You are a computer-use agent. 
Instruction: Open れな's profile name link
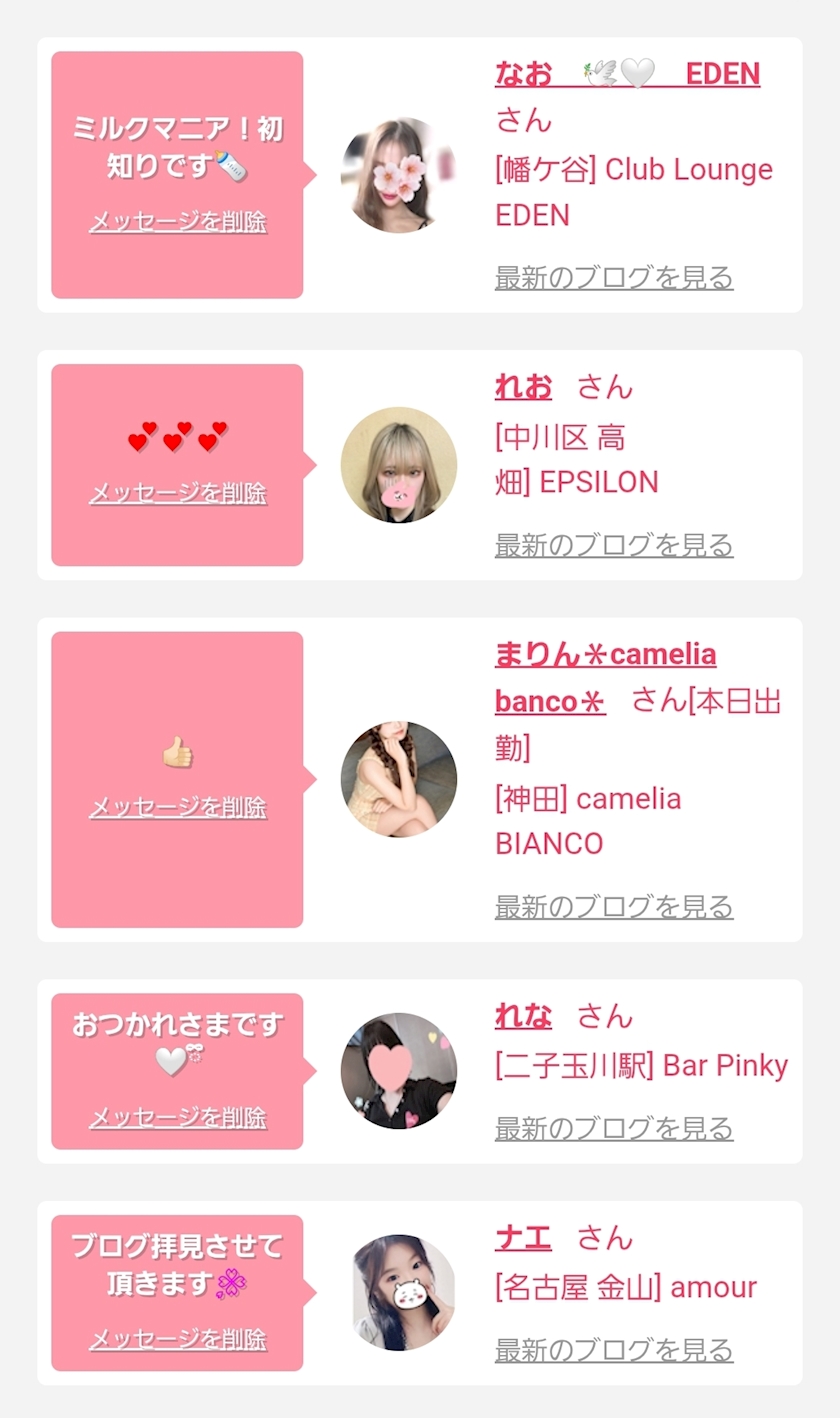coord(523,1016)
